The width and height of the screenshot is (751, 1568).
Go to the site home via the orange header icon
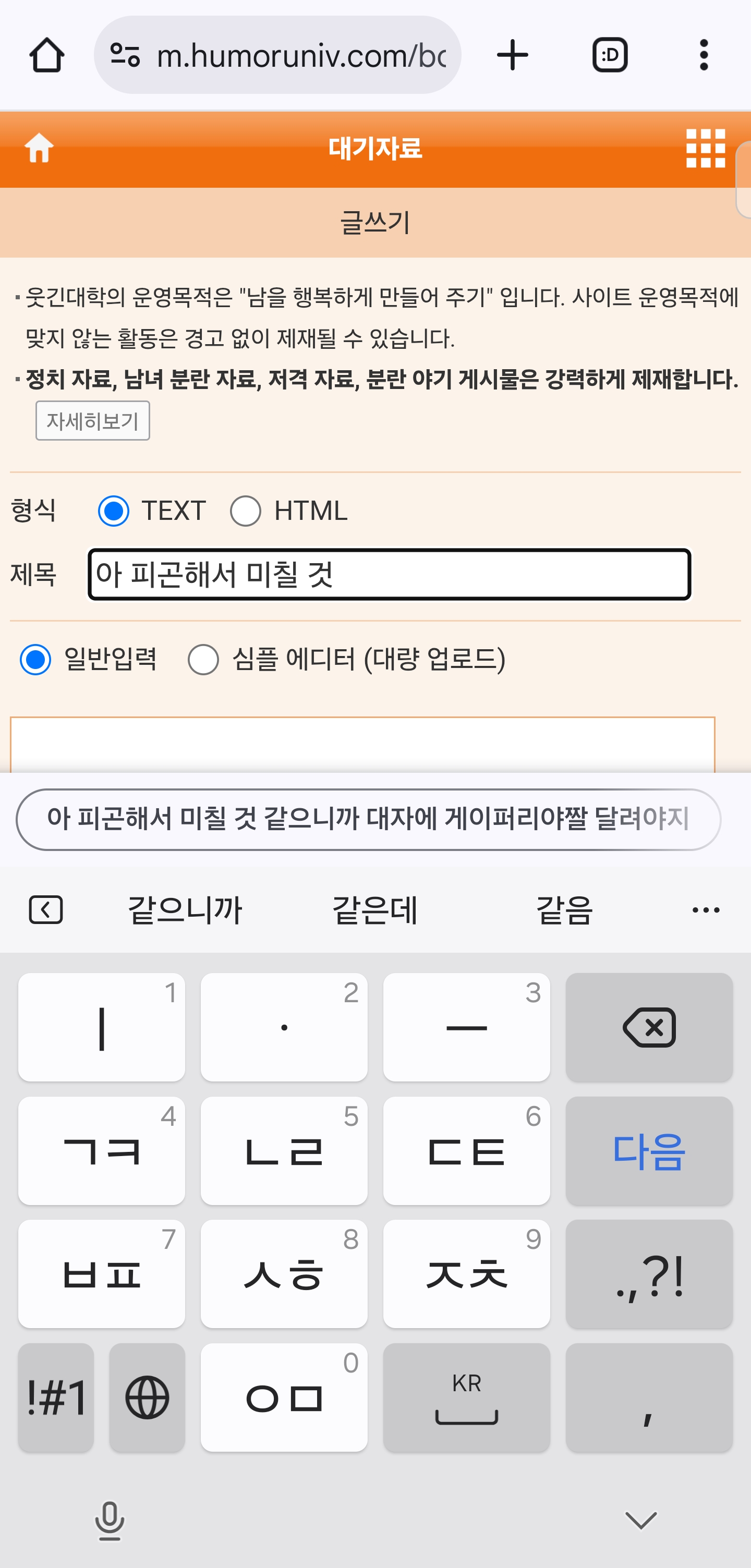tap(39, 149)
